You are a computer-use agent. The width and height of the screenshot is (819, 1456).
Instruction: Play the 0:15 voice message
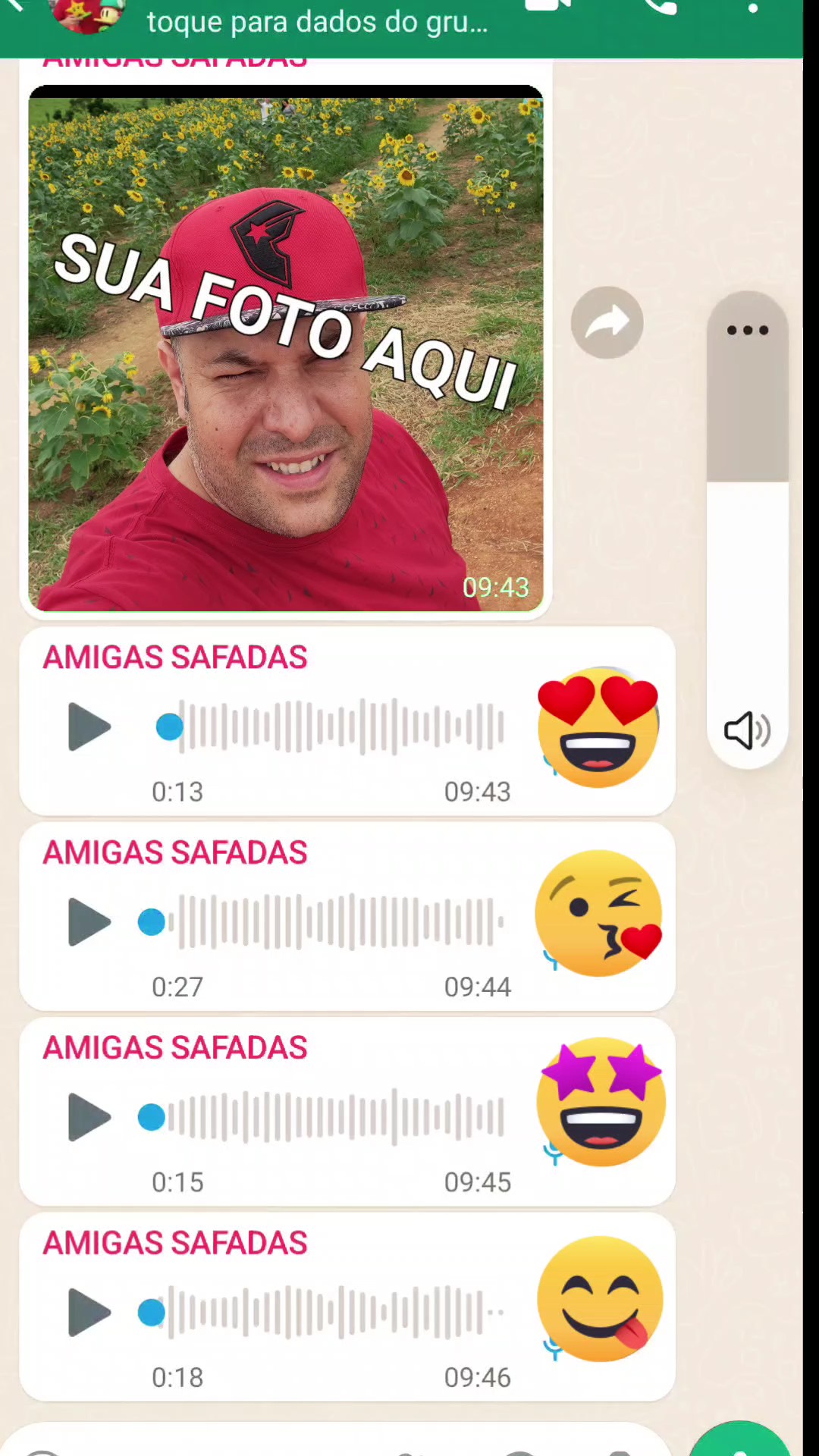[x=89, y=1117]
